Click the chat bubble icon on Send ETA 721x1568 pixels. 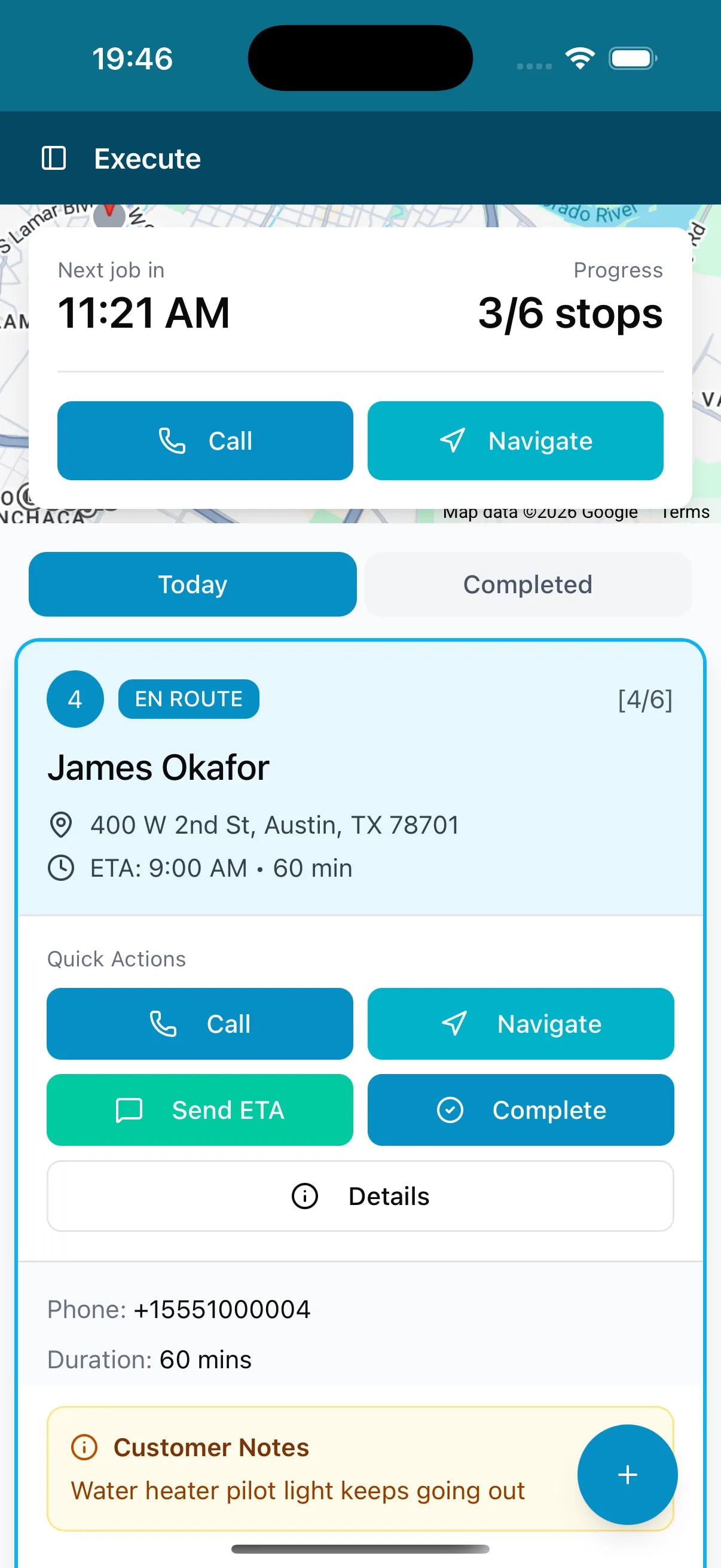(130, 1109)
